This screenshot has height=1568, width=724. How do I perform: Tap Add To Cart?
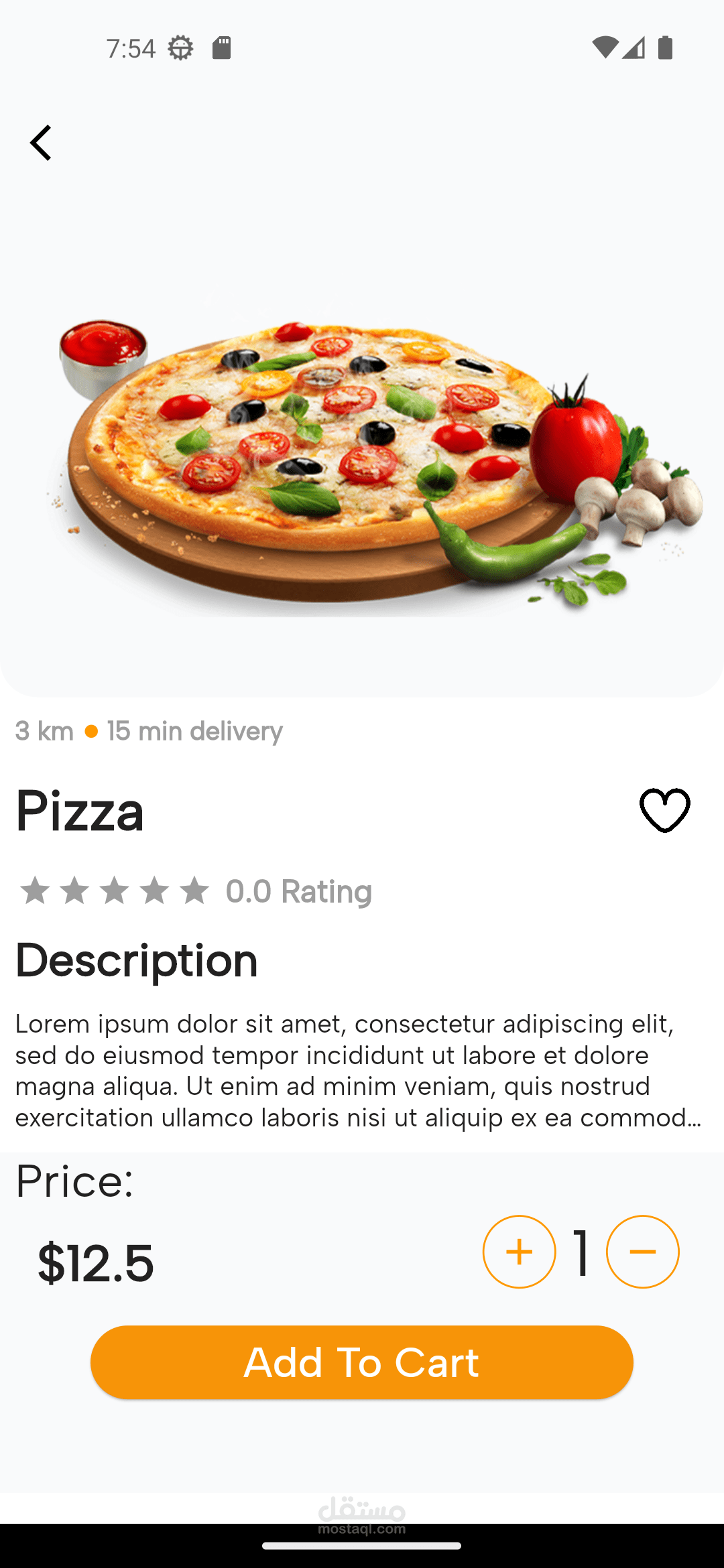(x=362, y=1362)
